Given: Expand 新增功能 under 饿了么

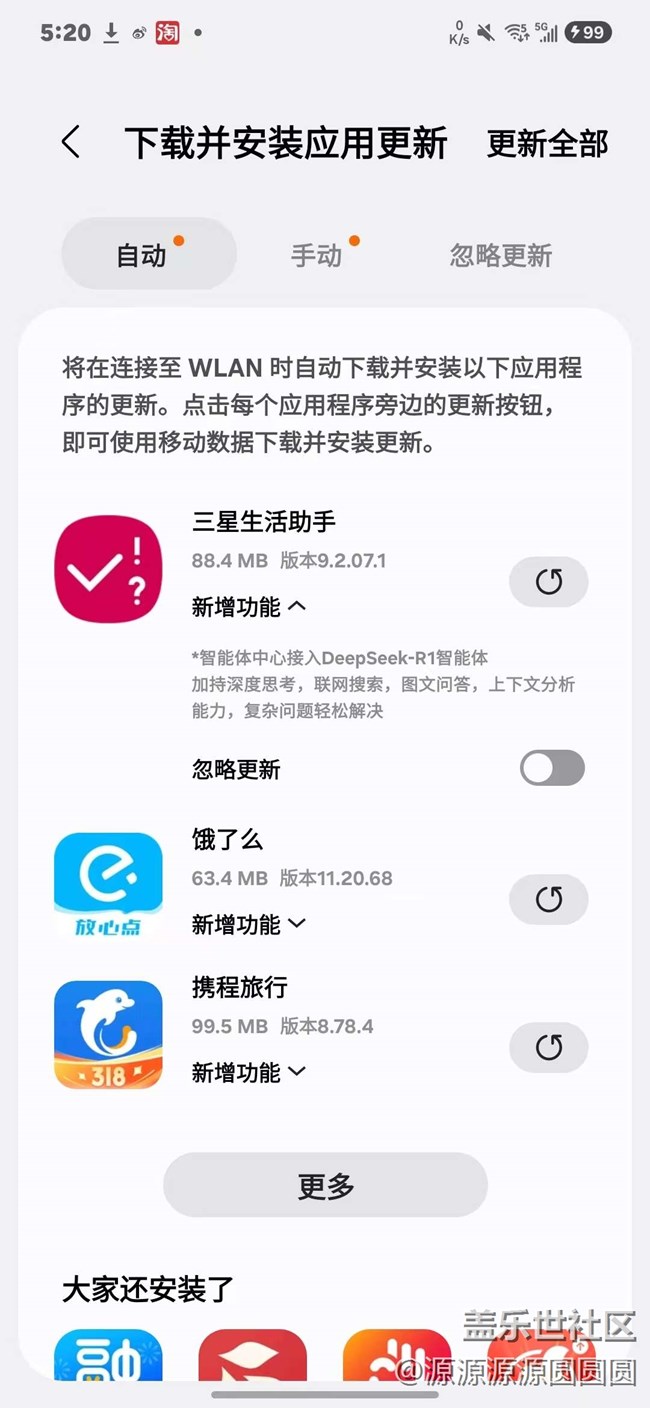Looking at the screenshot, I should click(248, 924).
